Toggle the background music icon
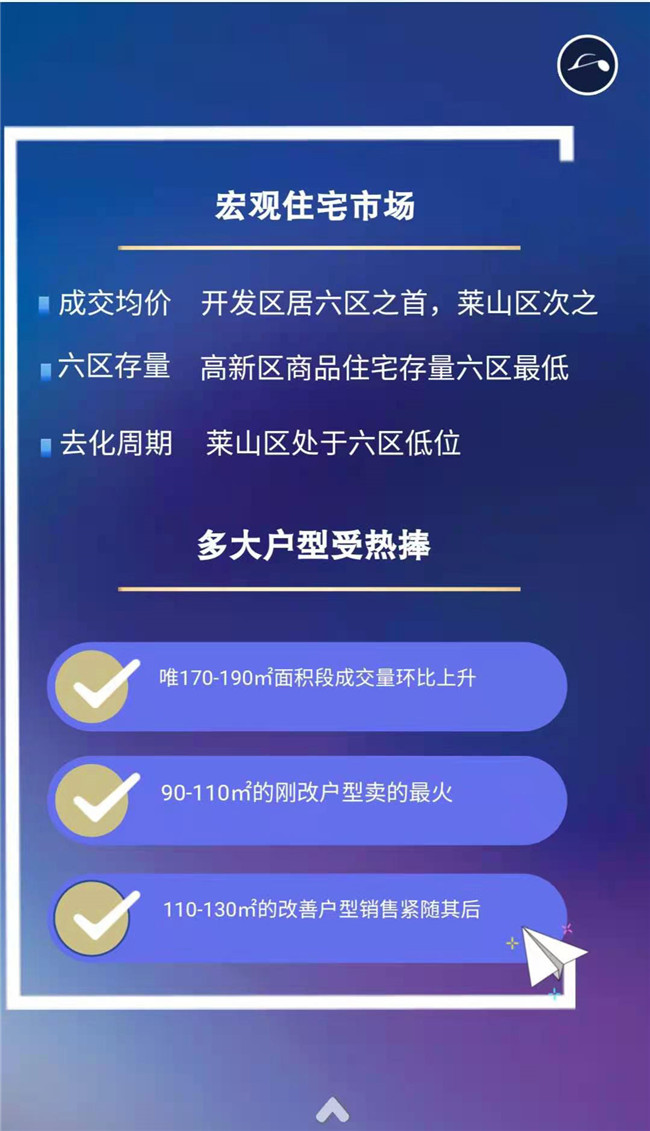650x1131 pixels. 587,65
